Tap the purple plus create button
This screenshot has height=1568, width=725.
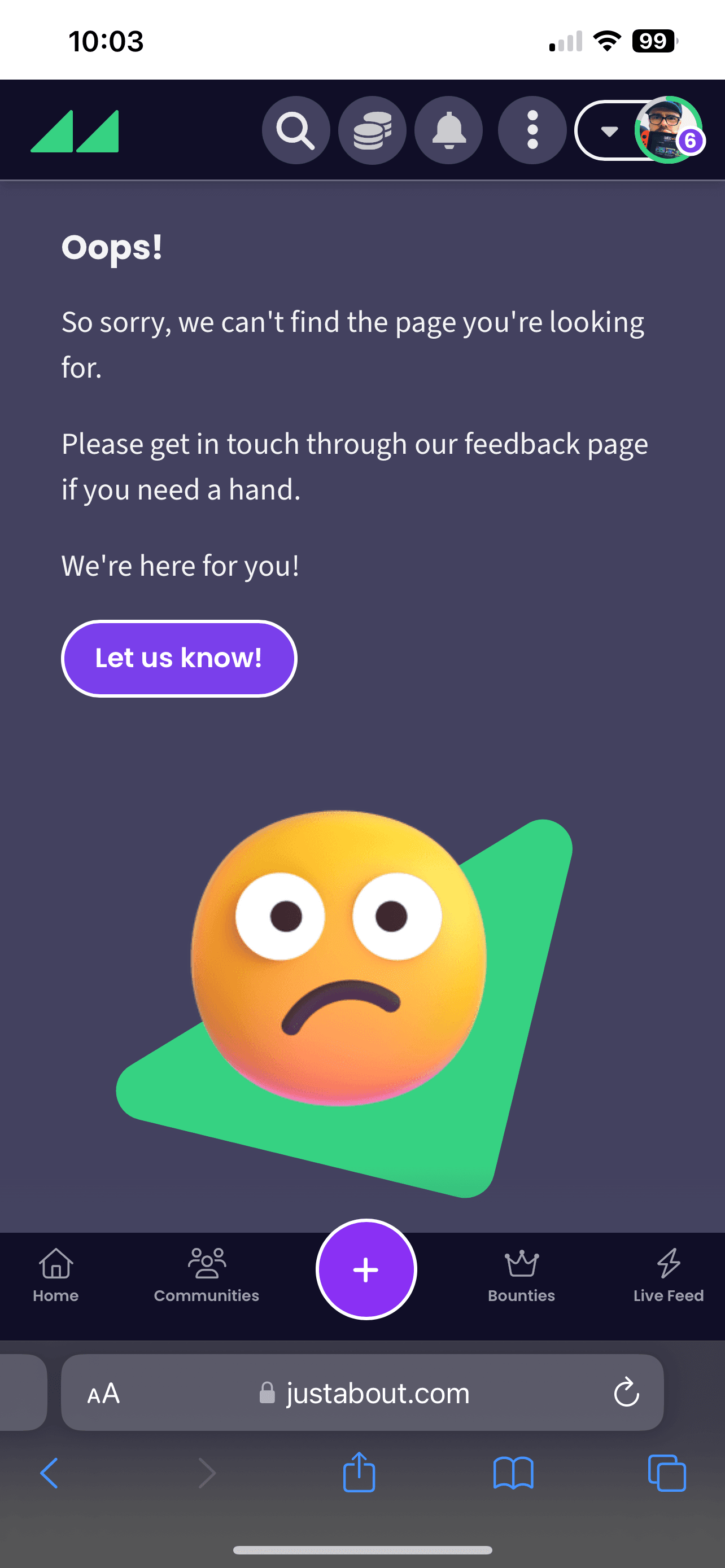pyautogui.click(x=366, y=1270)
